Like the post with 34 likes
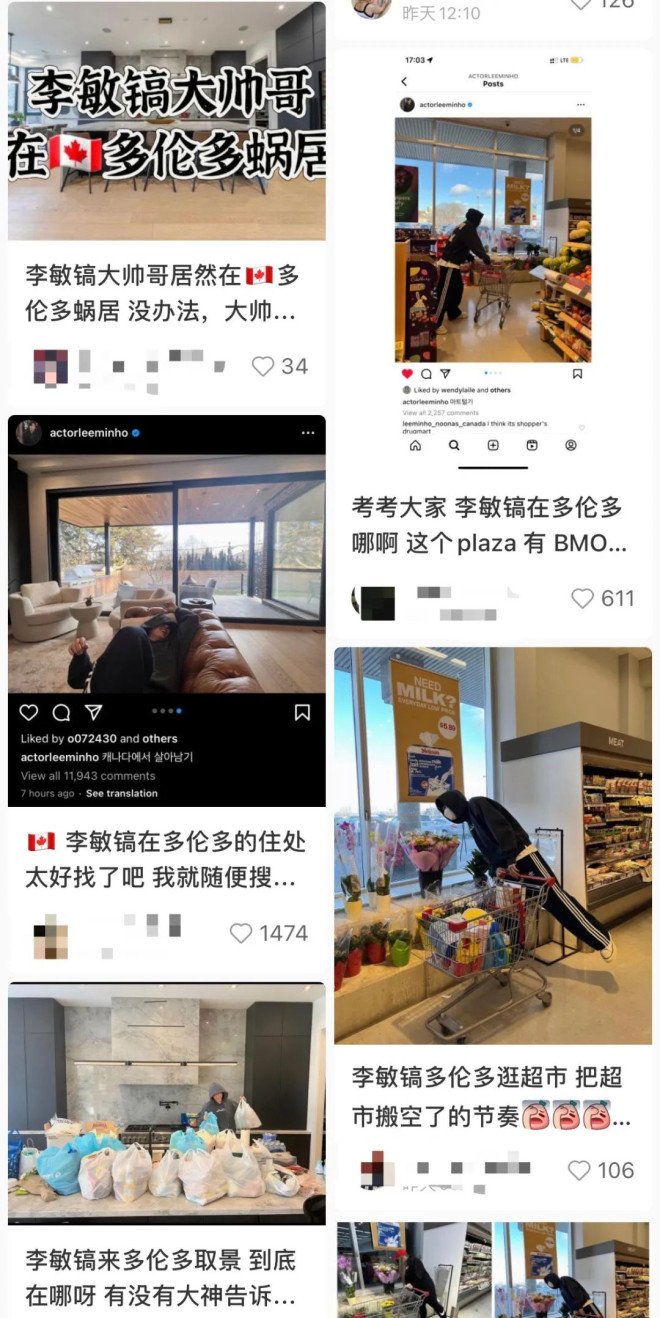The width and height of the screenshot is (660, 1318). point(263,366)
